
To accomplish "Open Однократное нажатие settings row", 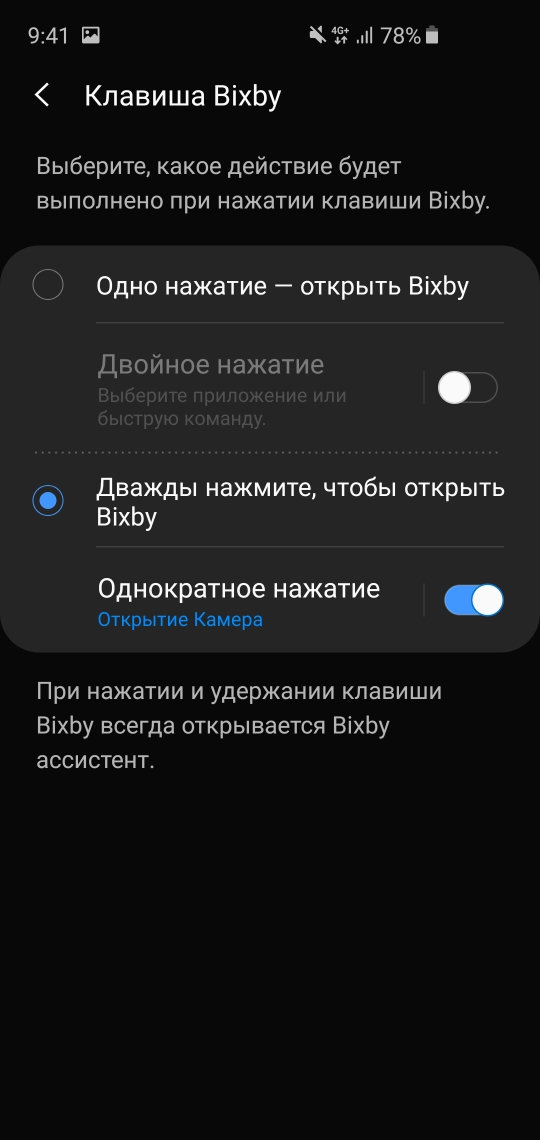I will (259, 602).
